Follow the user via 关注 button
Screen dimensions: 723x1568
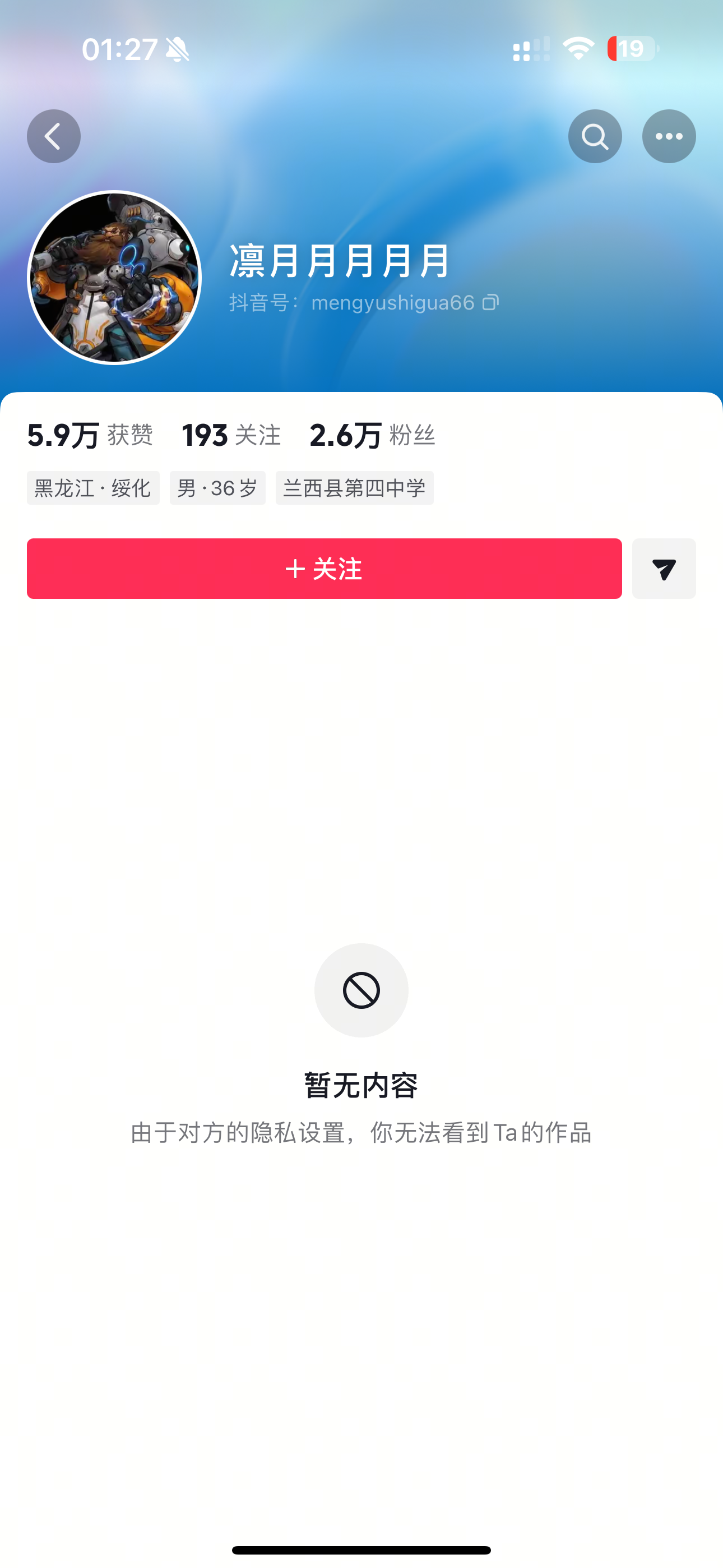click(324, 569)
